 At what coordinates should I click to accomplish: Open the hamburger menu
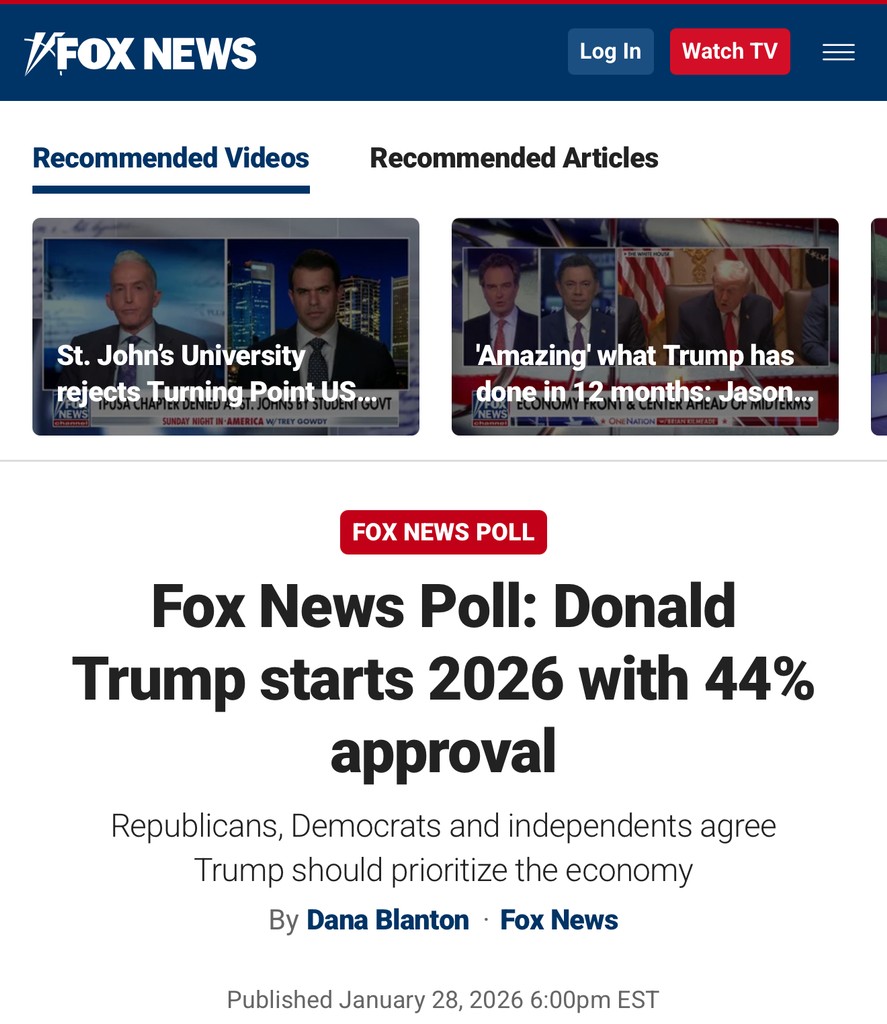pyautogui.click(x=838, y=52)
